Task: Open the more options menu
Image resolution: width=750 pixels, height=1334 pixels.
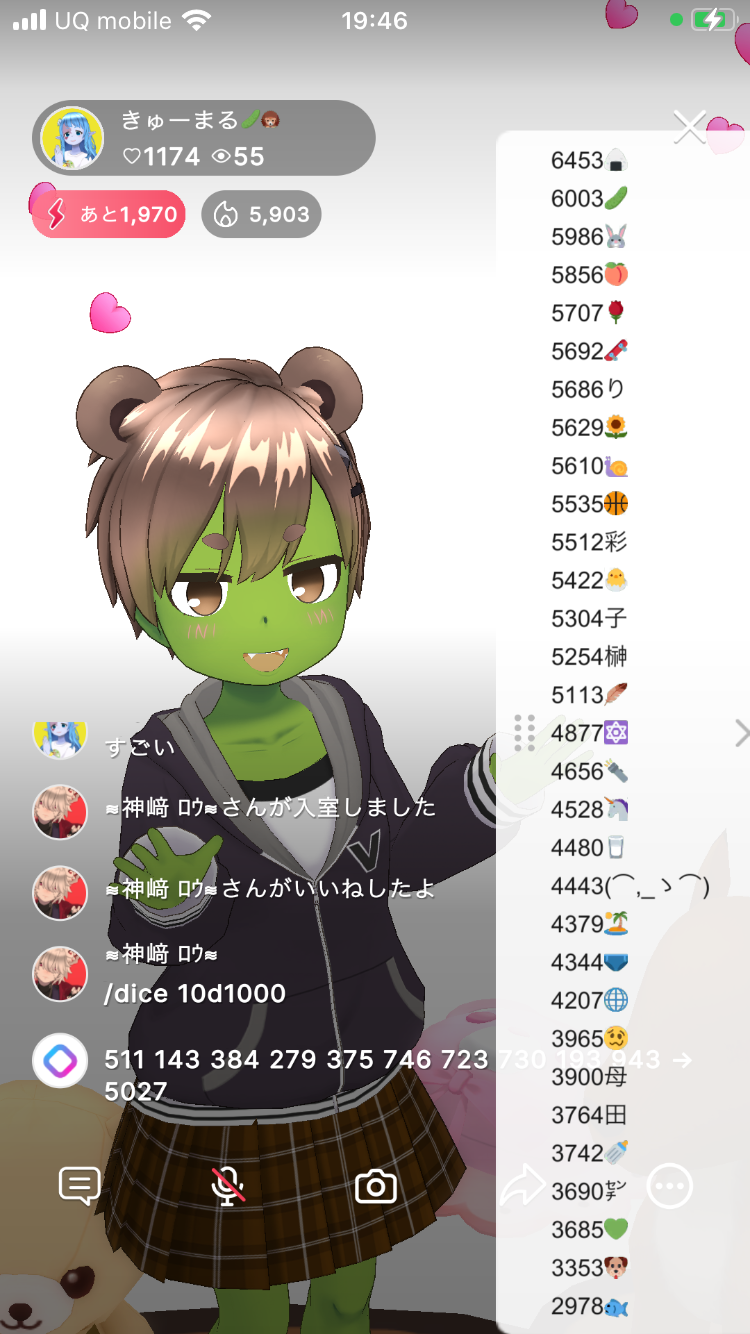Action: tap(669, 1186)
